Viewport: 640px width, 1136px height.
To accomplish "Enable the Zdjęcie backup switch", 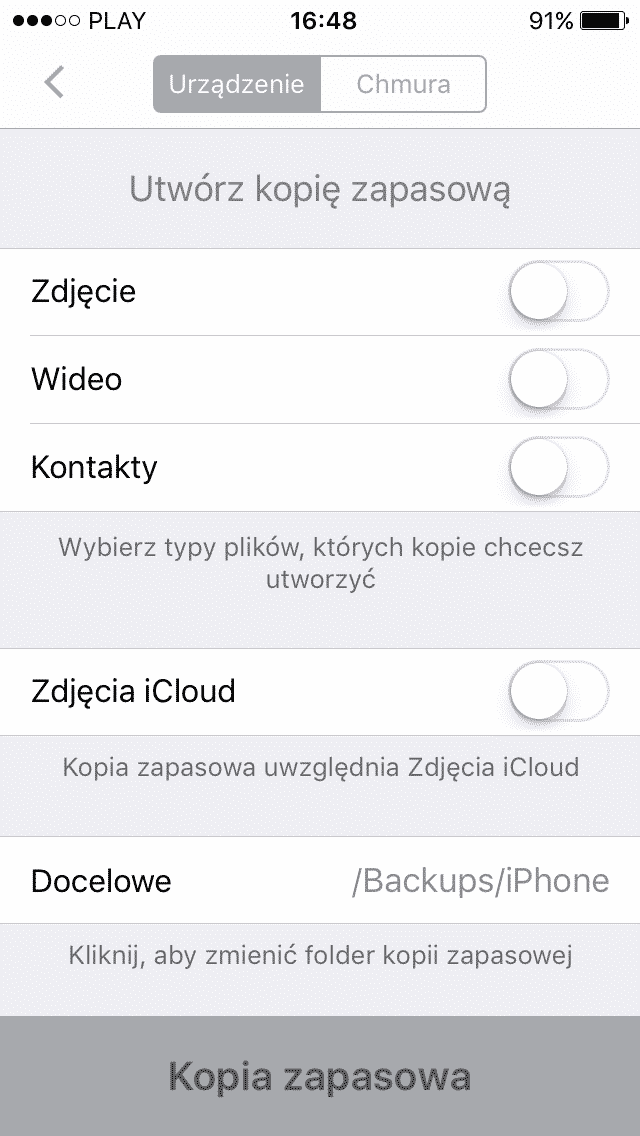I will (x=558, y=292).
